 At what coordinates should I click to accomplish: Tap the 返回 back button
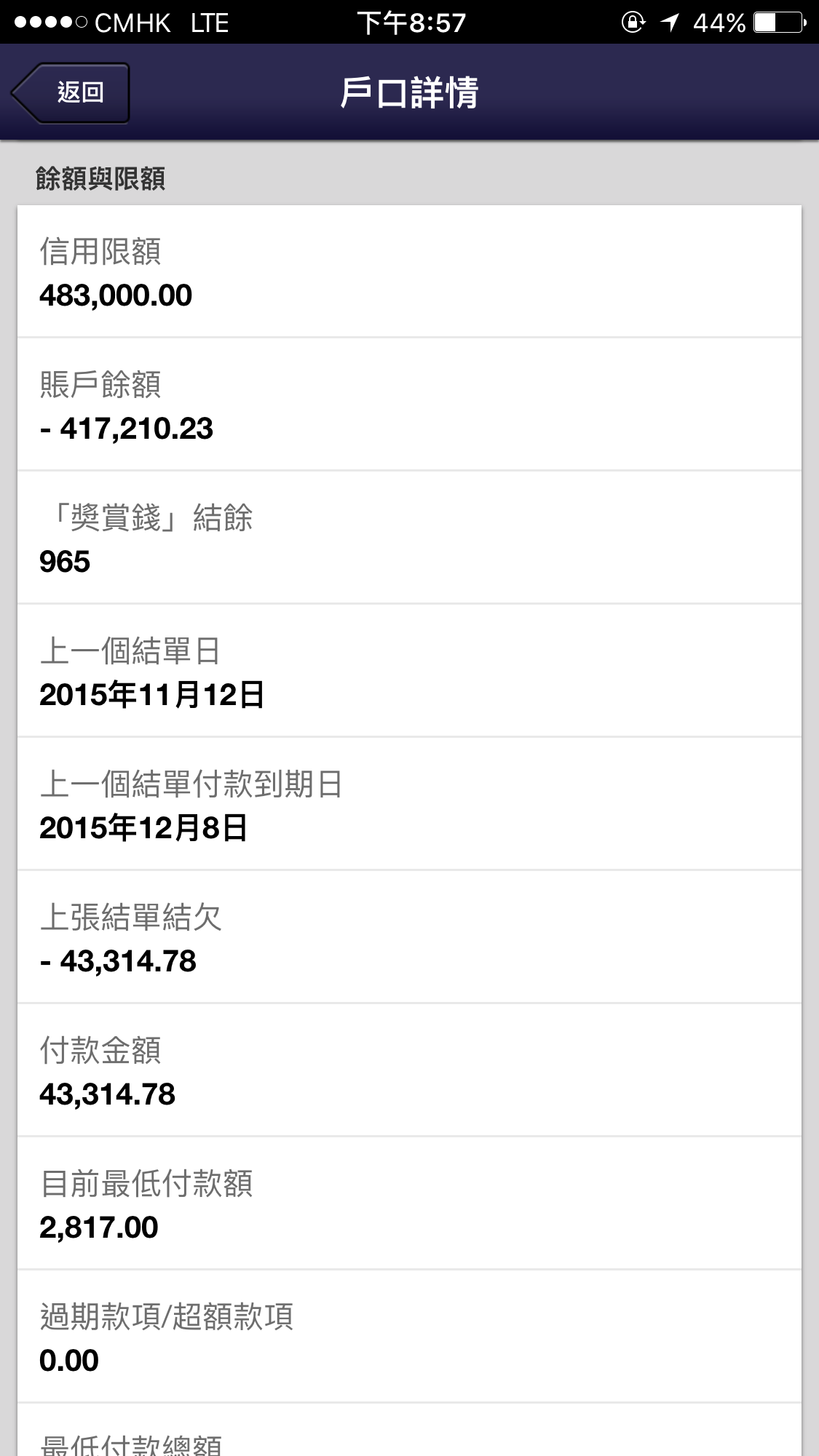71,92
